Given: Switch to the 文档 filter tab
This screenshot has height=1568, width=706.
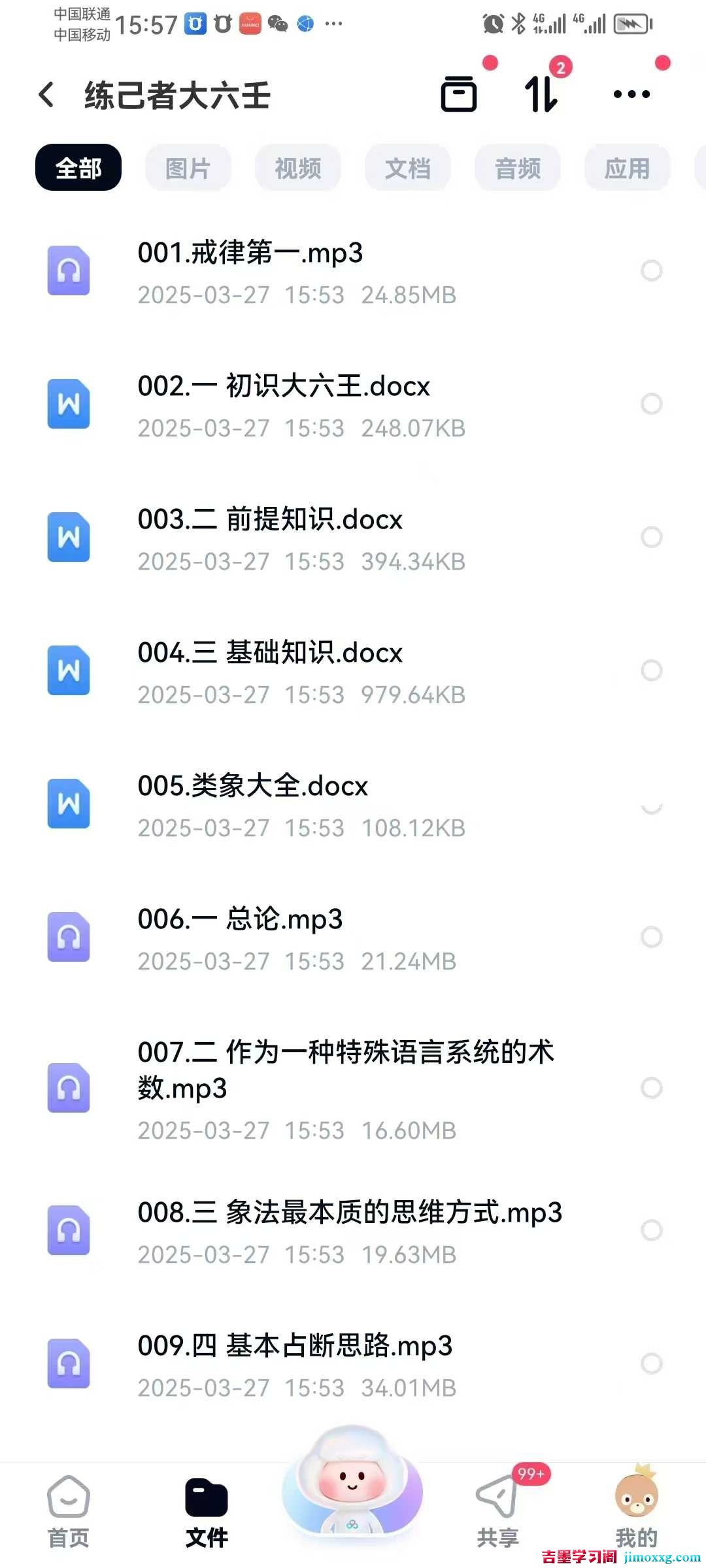Looking at the screenshot, I should 407,168.
